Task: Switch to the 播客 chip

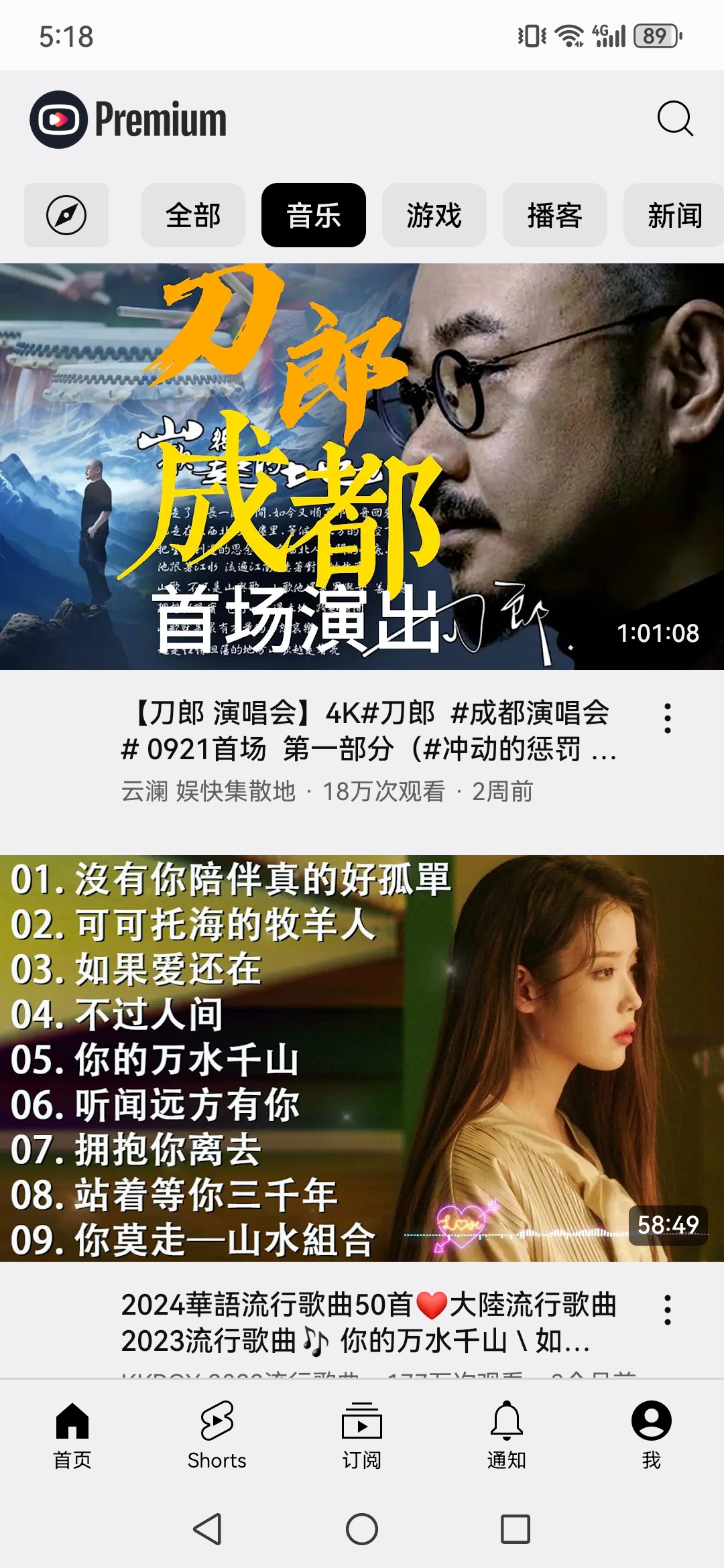Action: click(x=555, y=215)
